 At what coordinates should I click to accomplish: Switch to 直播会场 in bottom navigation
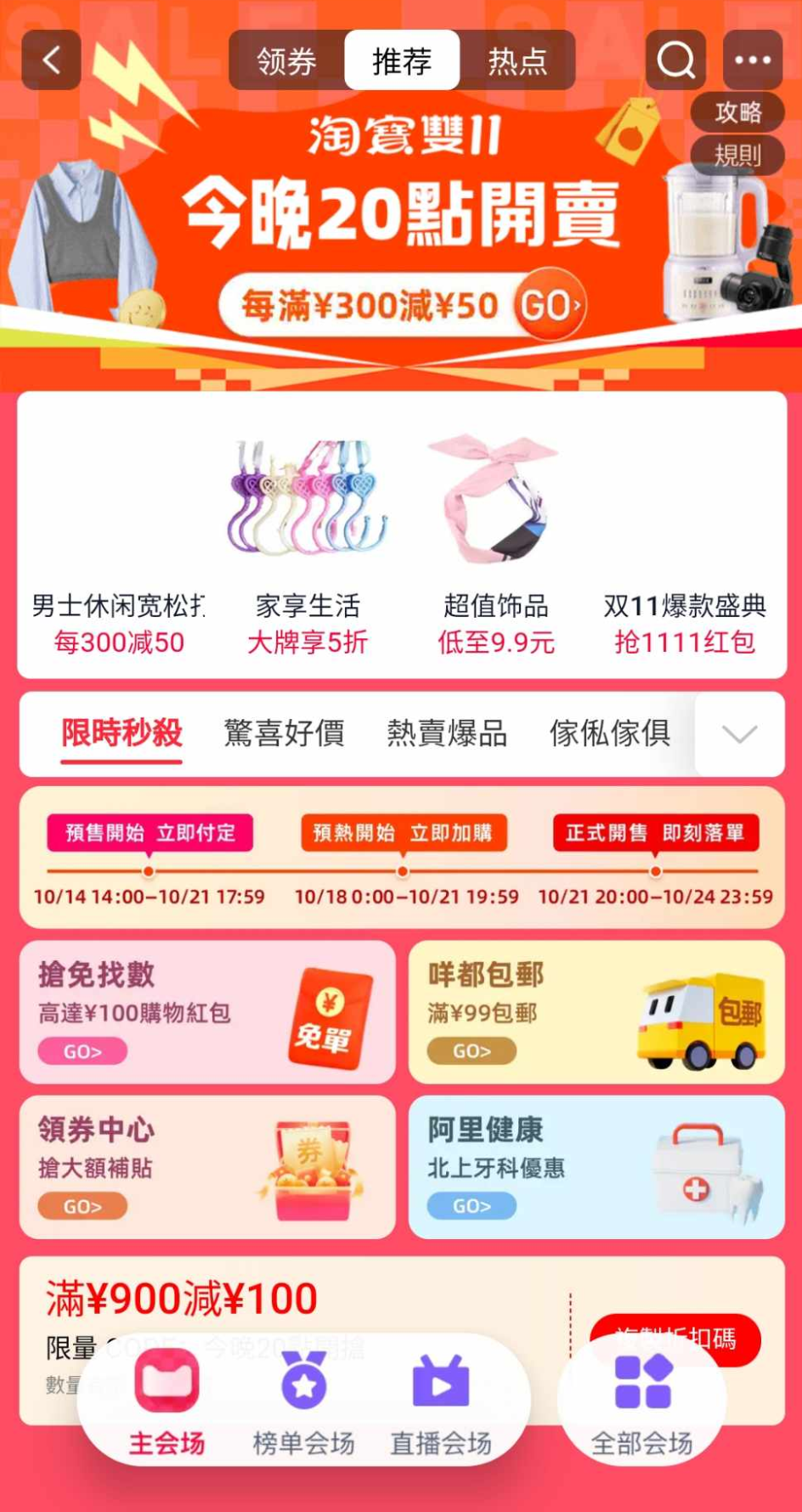[x=440, y=1404]
